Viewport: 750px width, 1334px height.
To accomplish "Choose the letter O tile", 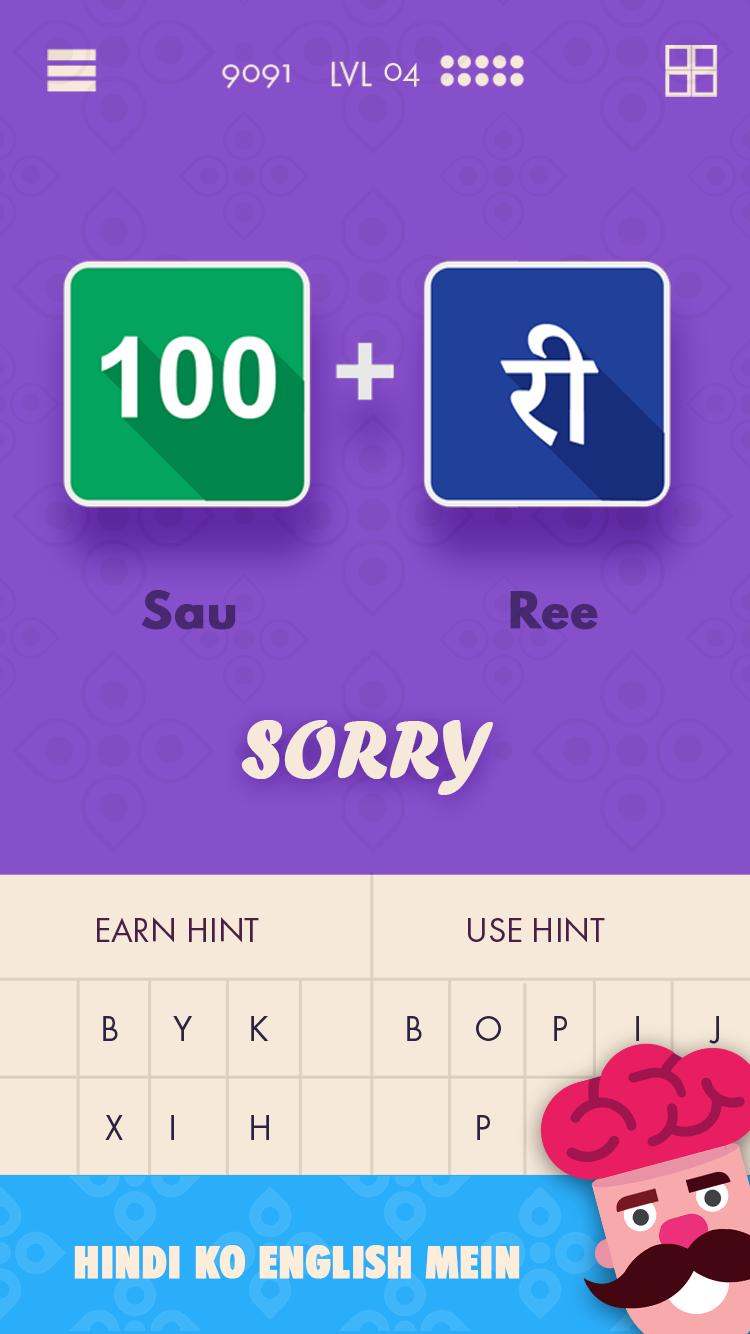I will click(487, 1029).
